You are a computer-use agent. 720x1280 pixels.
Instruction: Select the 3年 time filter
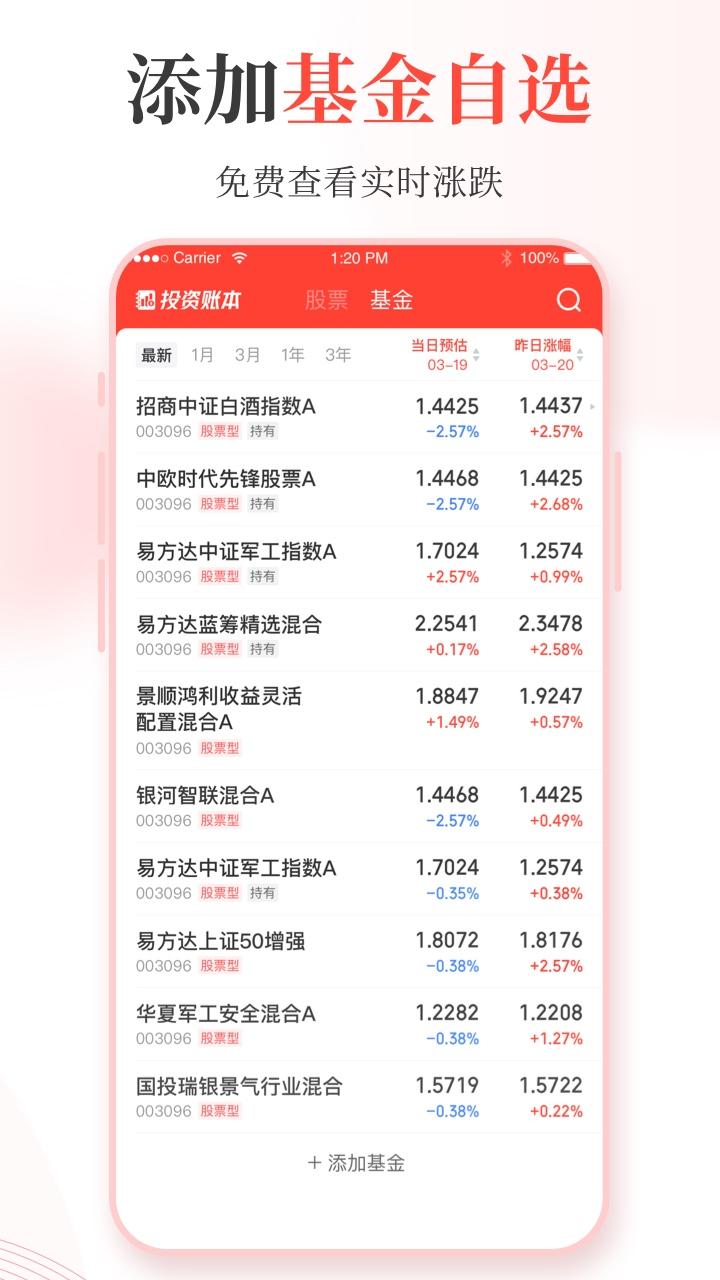point(337,354)
